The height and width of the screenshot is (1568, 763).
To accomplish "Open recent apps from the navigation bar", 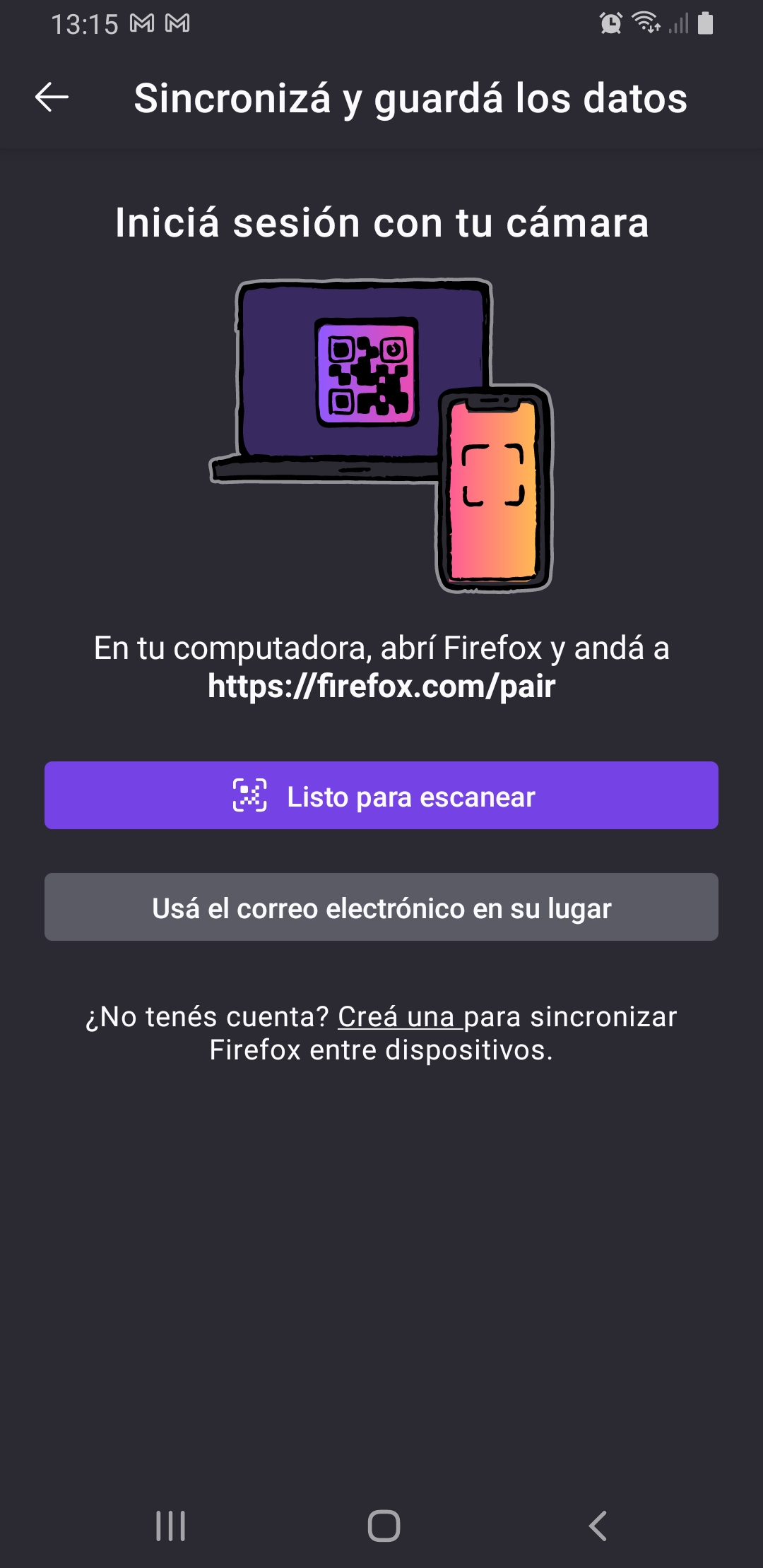I will point(170,1526).
